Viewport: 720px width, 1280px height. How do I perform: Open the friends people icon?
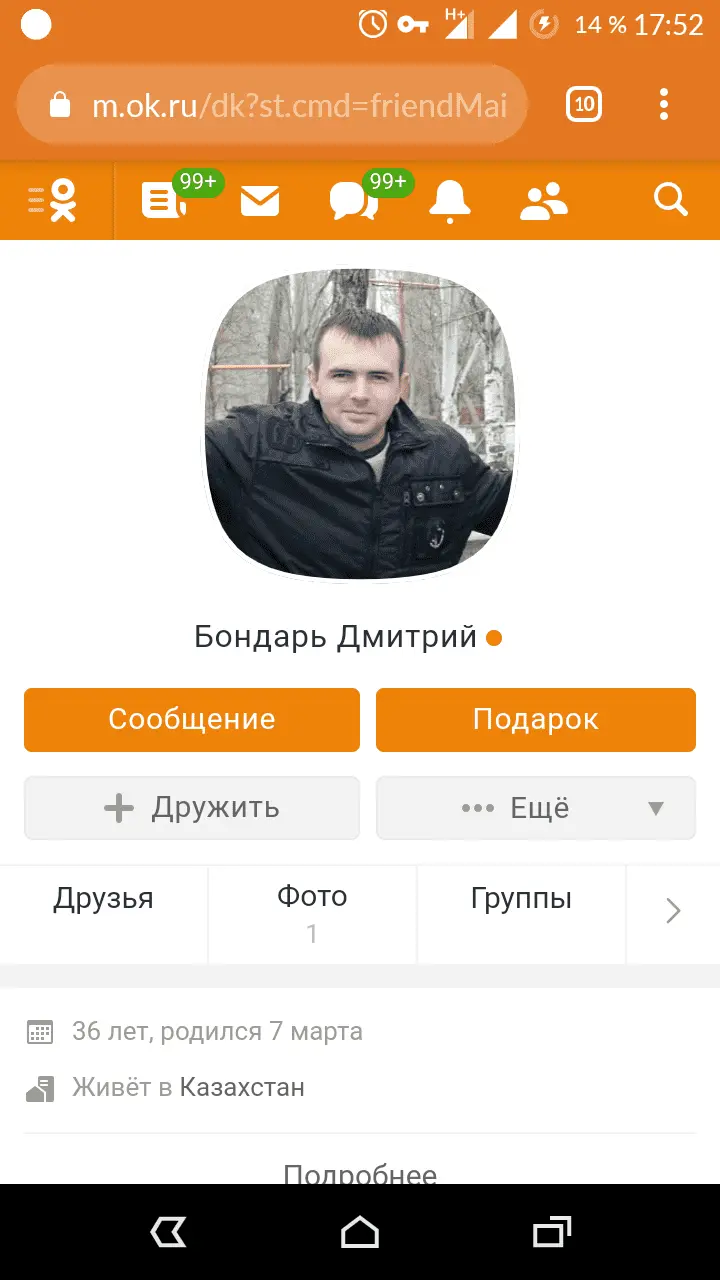(544, 201)
